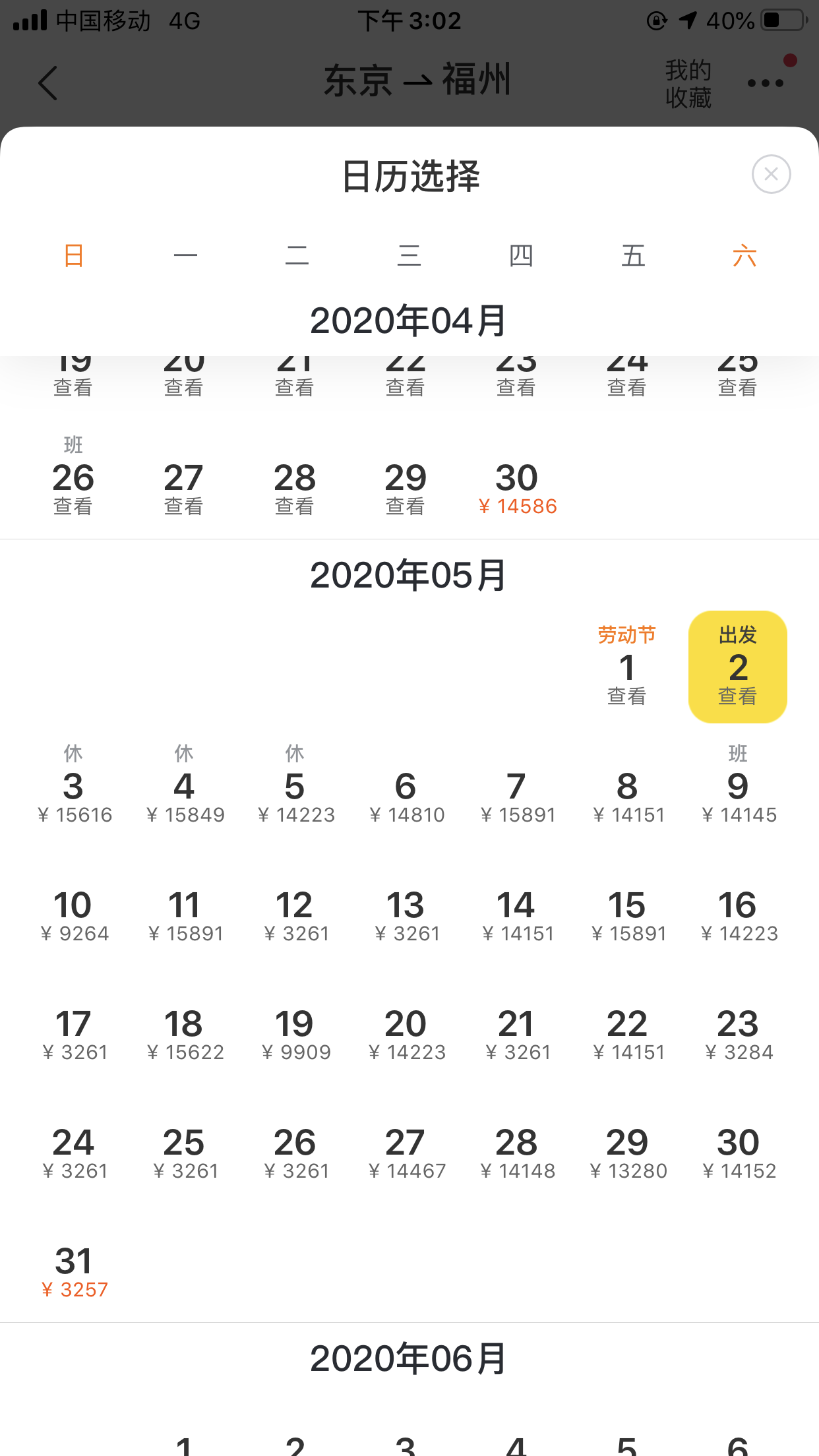Pick May 10 with fare ¥9264
Image resolution: width=819 pixels, height=1456 pixels.
click(74, 915)
